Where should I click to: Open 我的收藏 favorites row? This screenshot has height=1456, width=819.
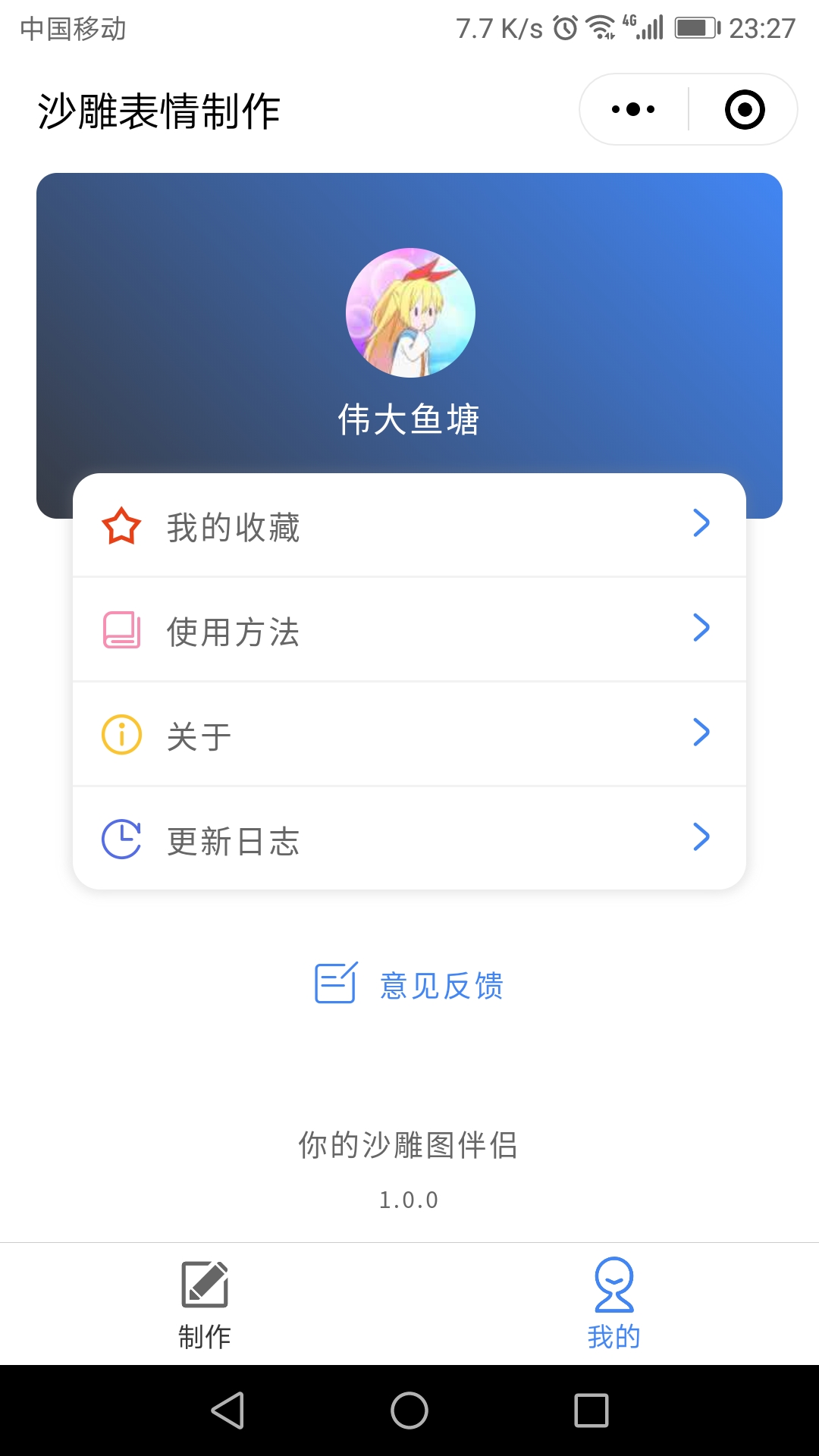tap(409, 526)
